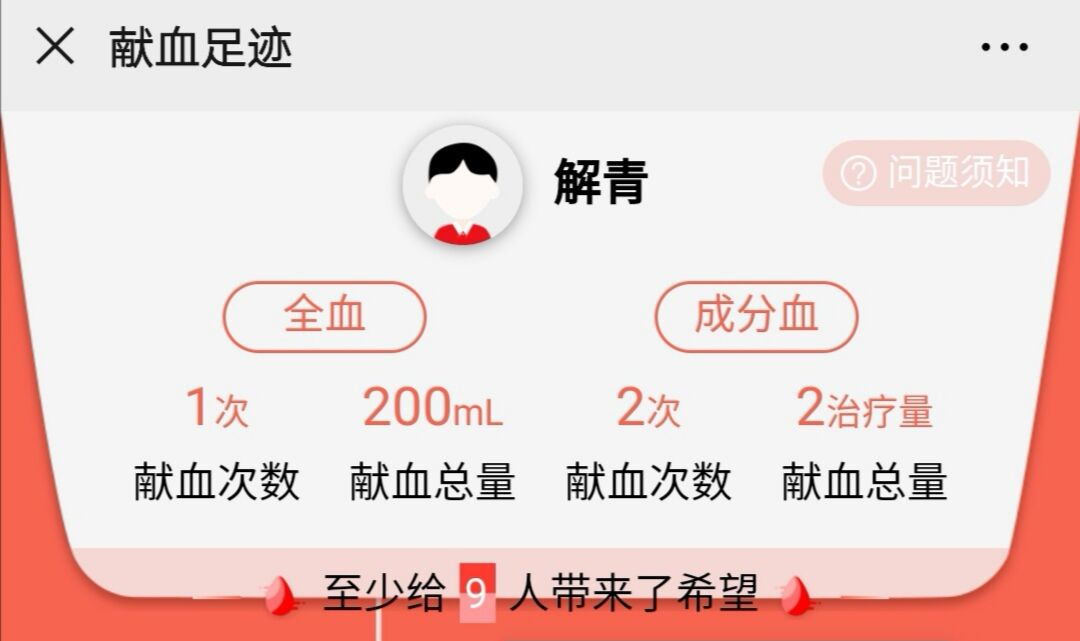This screenshot has width=1080, height=641.
Task: Open 问题须知 help info
Action: tap(936, 173)
